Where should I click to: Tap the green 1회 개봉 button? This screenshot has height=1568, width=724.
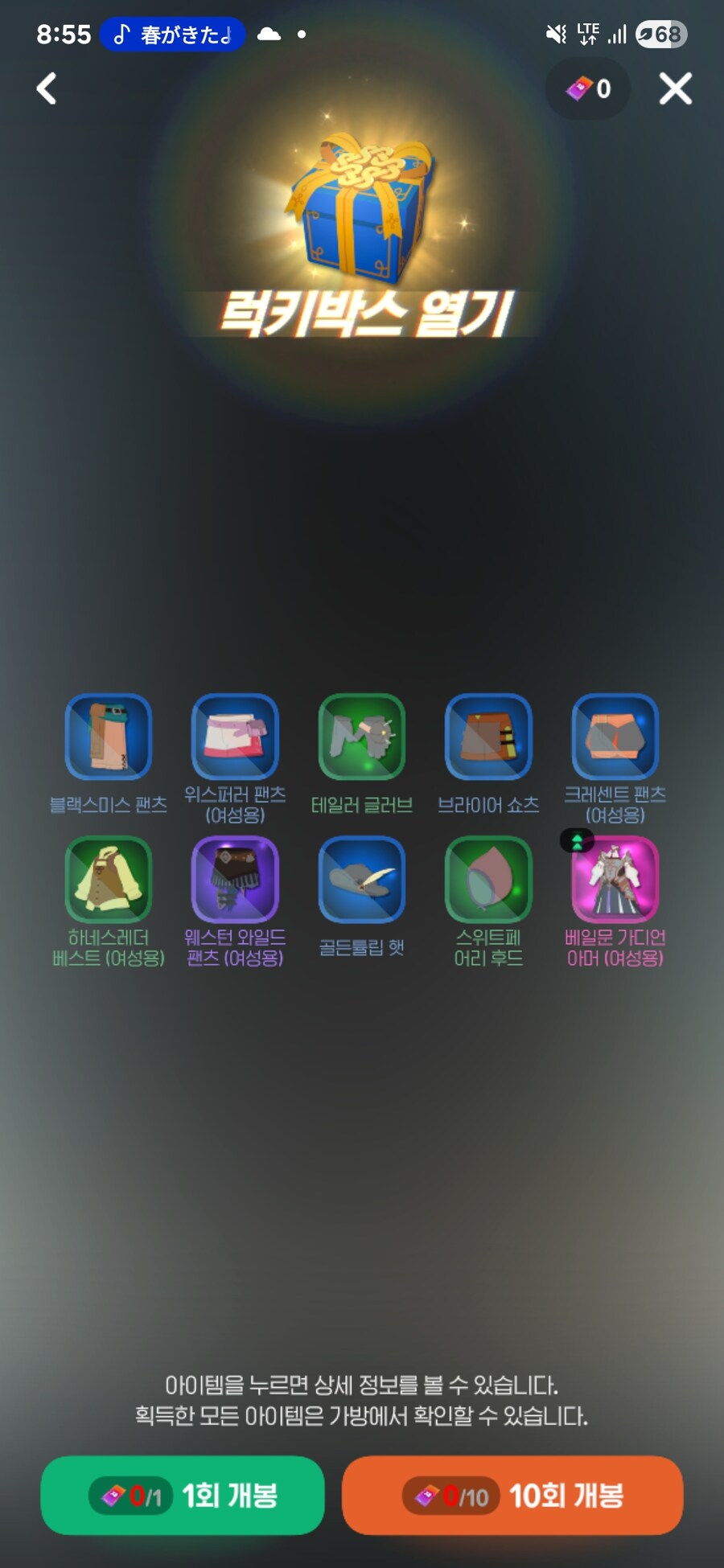(x=183, y=1496)
